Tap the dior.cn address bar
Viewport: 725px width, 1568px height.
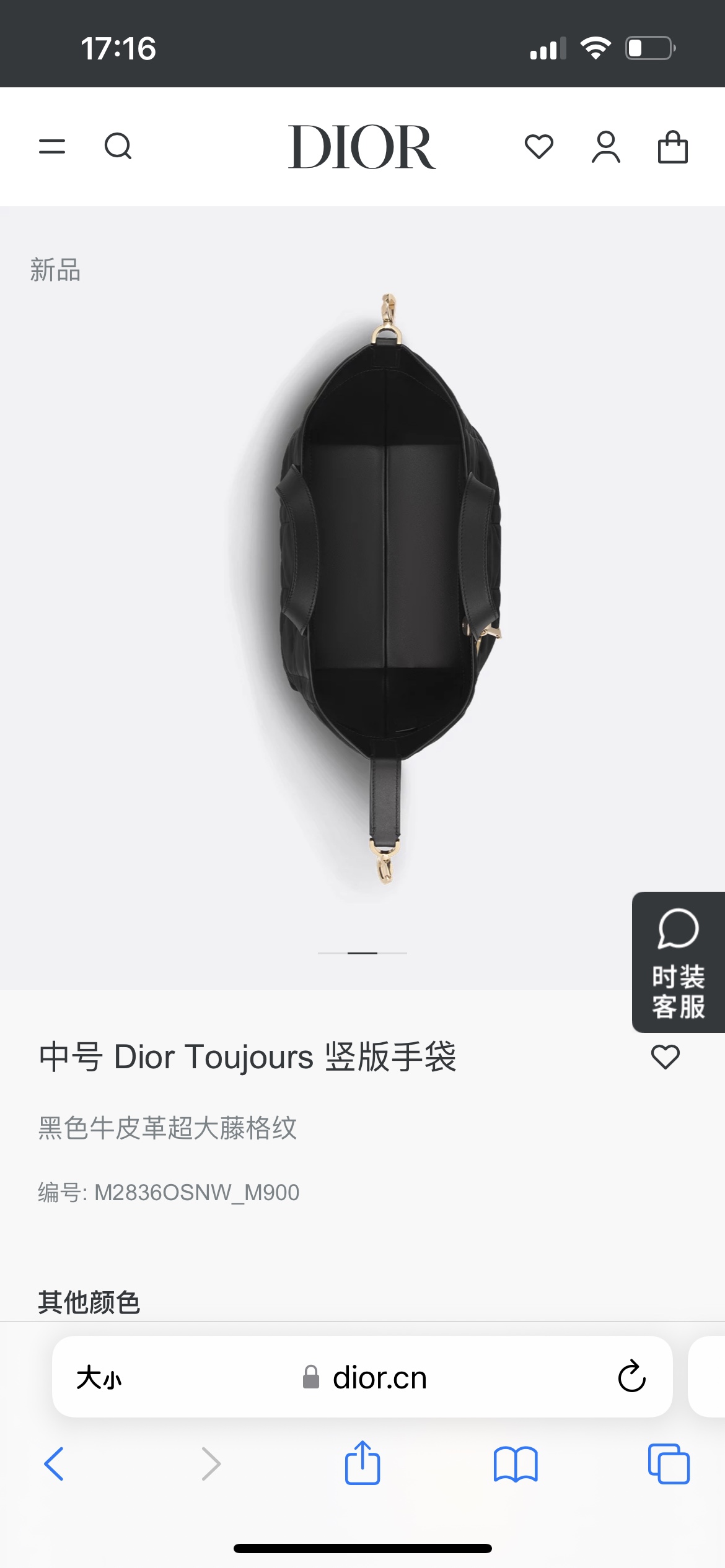(x=379, y=1378)
